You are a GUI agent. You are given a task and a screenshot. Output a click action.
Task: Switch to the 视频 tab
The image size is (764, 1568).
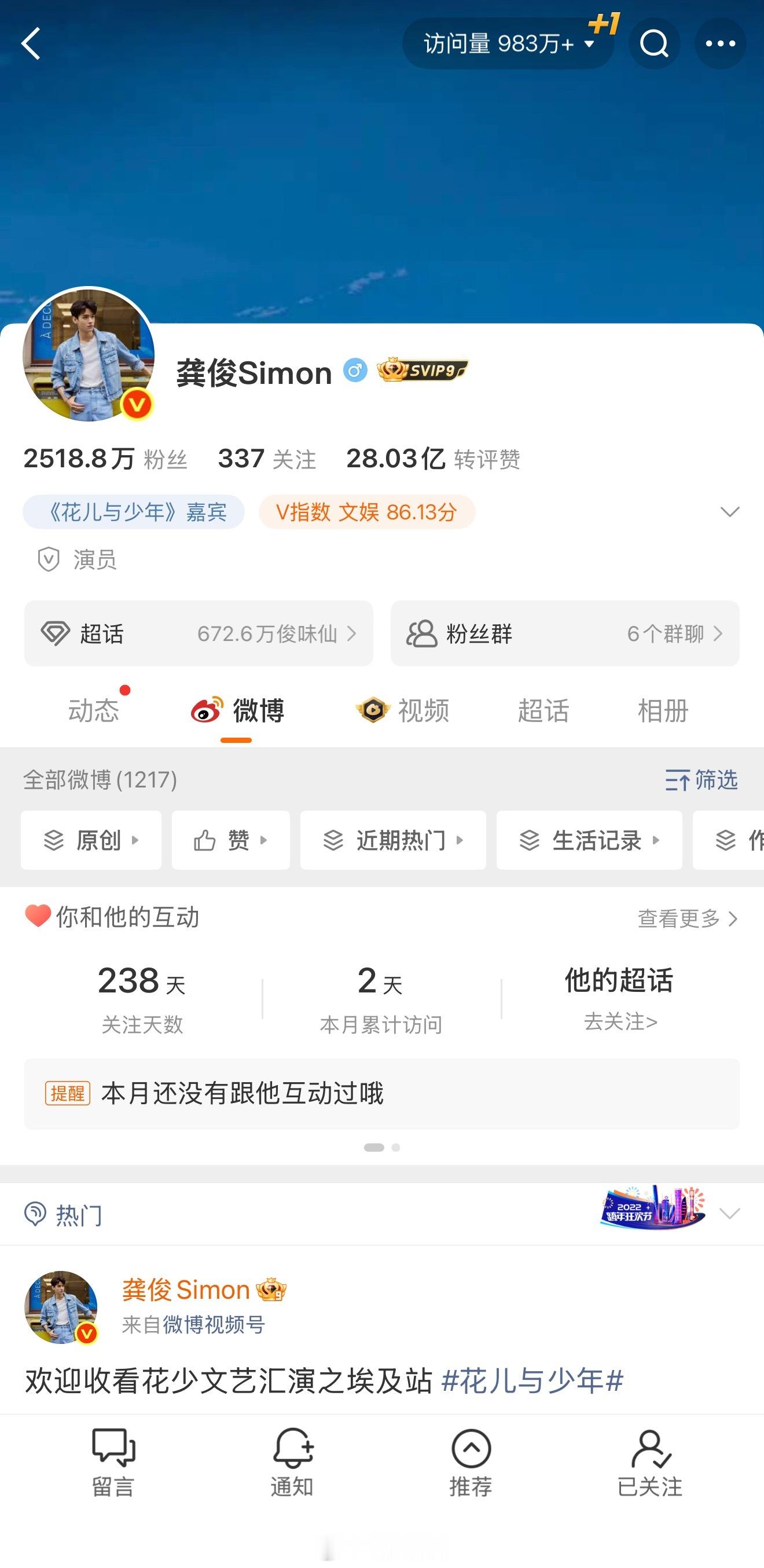tap(403, 710)
